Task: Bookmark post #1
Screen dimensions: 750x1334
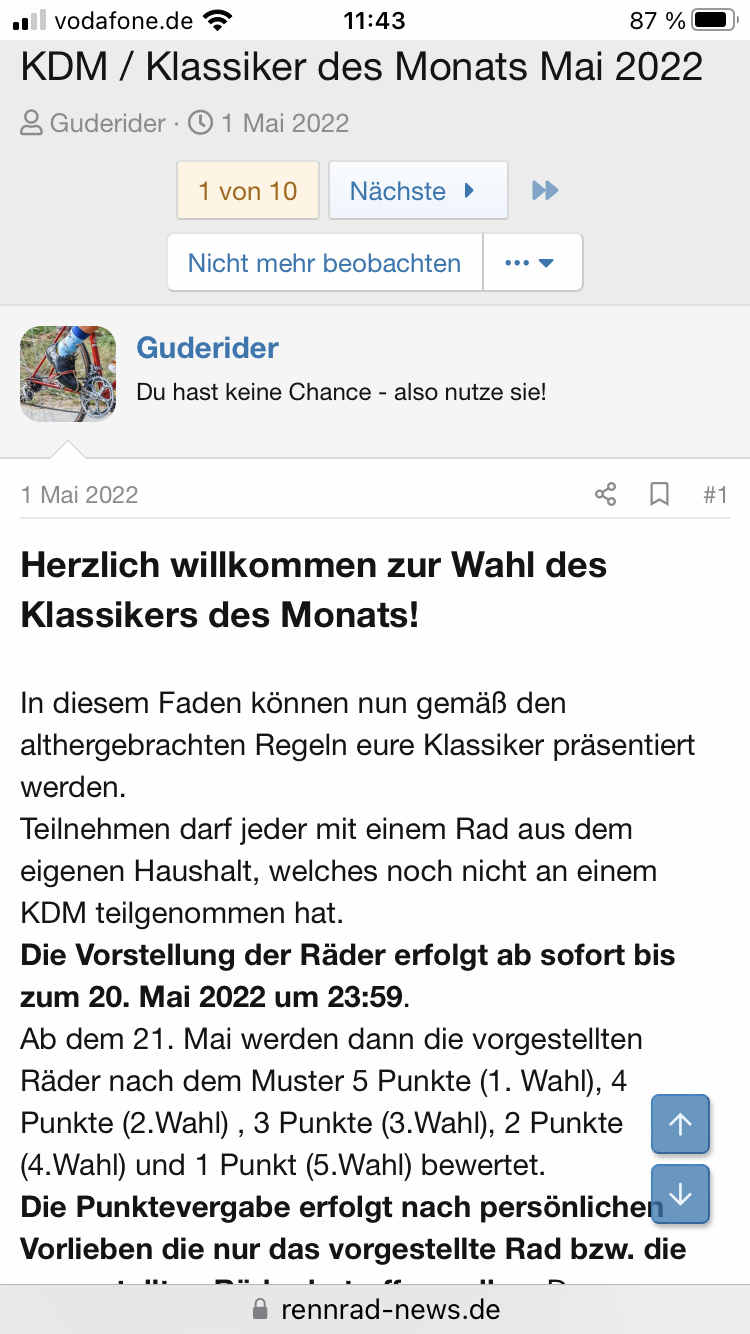Action: [x=659, y=494]
